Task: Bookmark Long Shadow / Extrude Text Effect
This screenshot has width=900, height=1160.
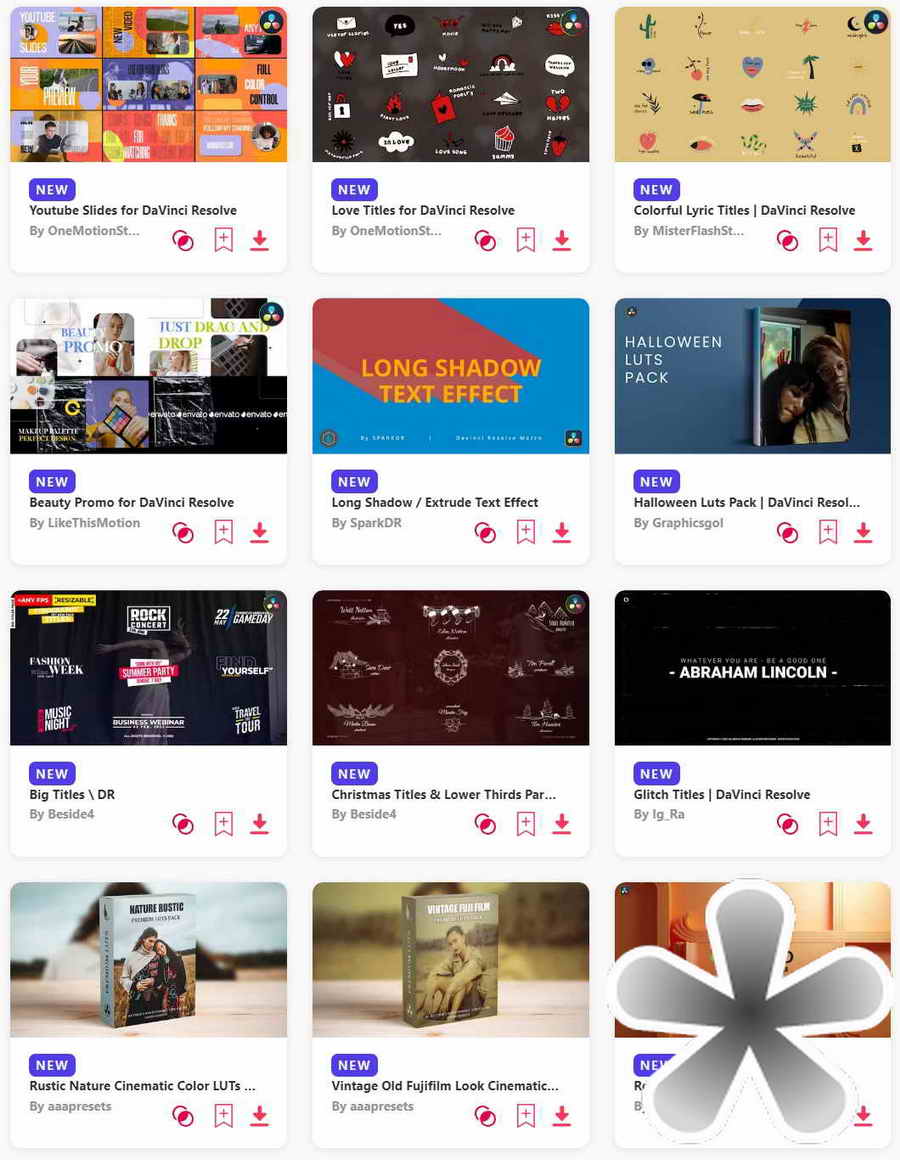Action: [525, 532]
